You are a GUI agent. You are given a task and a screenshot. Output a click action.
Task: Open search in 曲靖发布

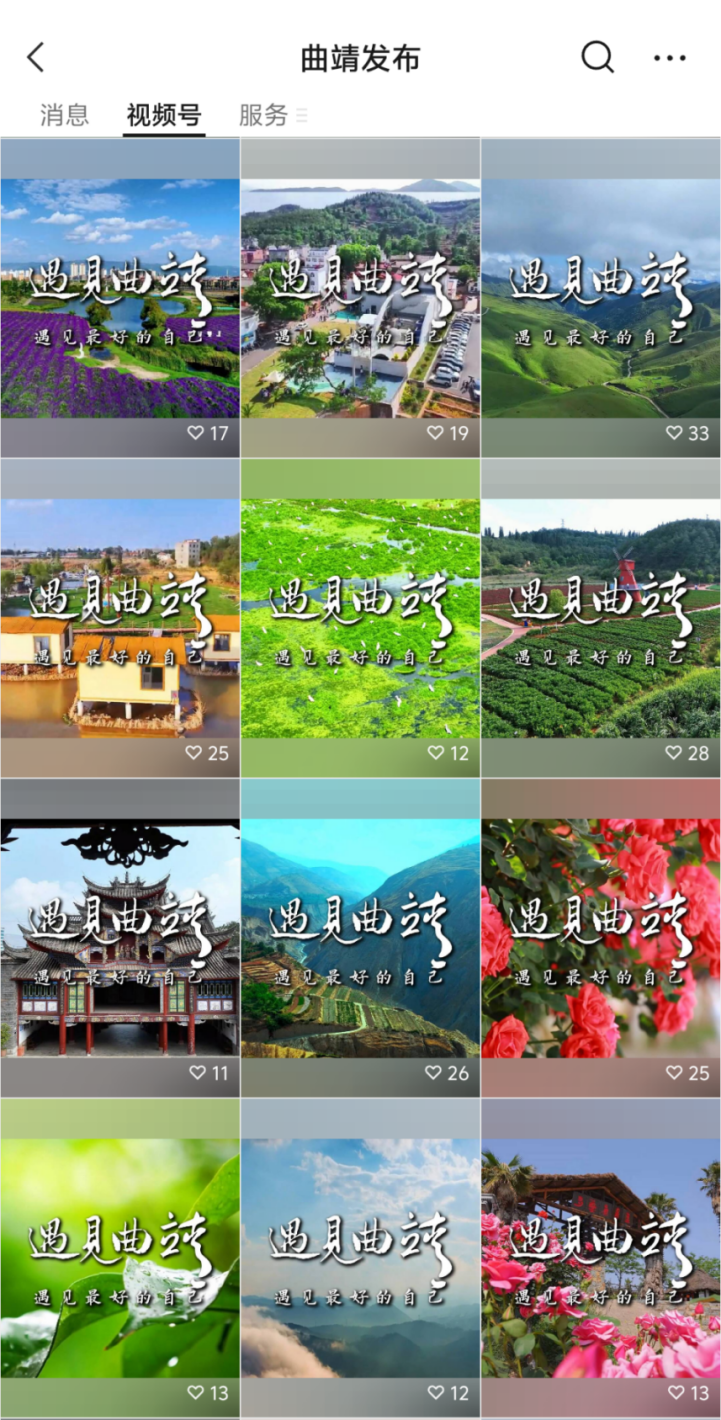click(597, 58)
